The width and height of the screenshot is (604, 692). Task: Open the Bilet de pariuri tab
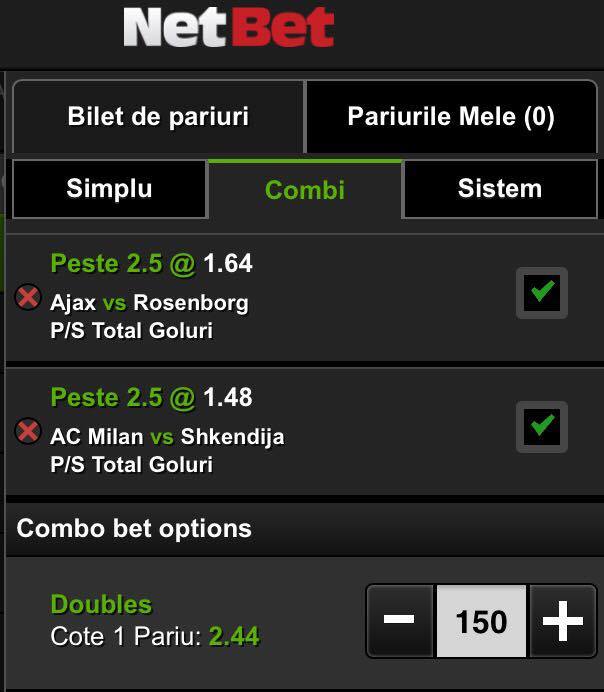(158, 117)
